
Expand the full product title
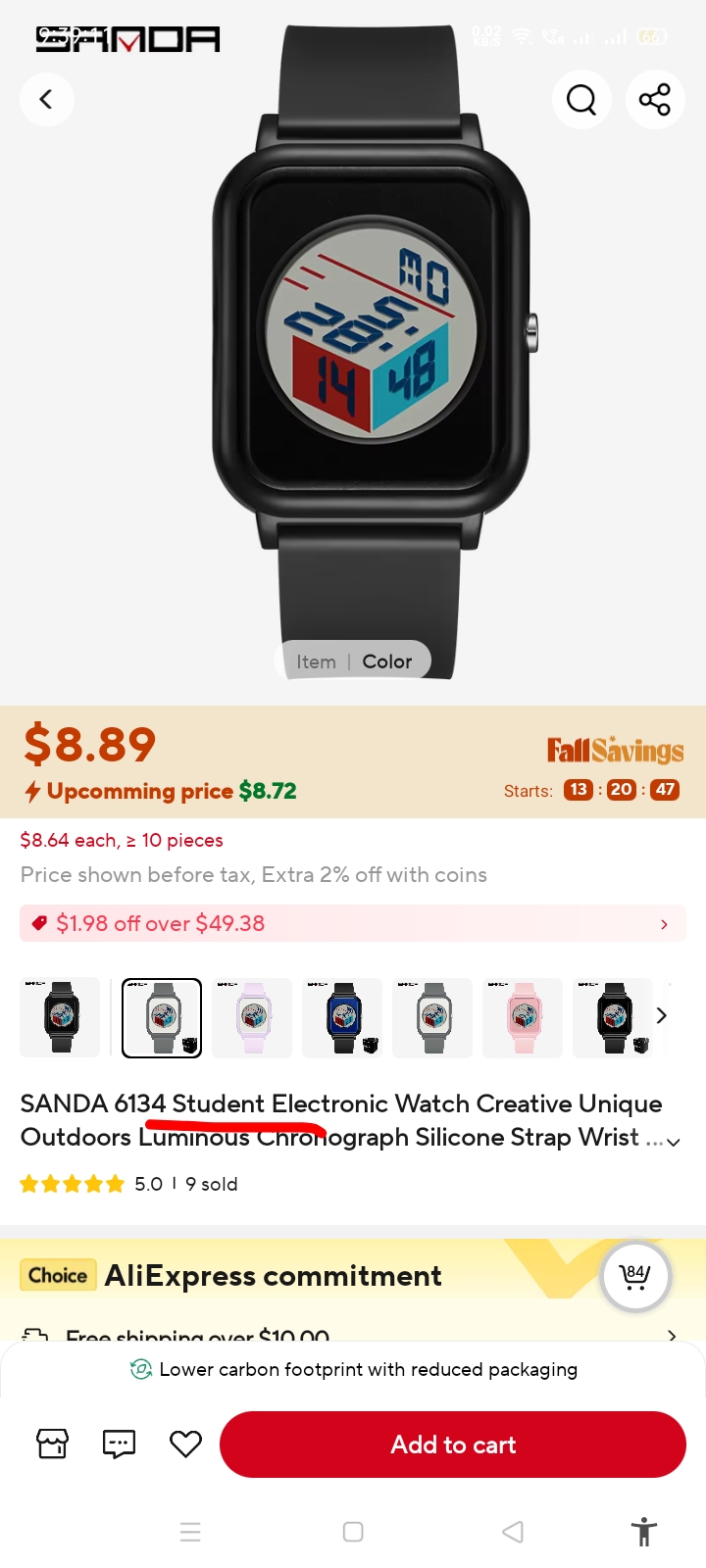coord(674,1142)
